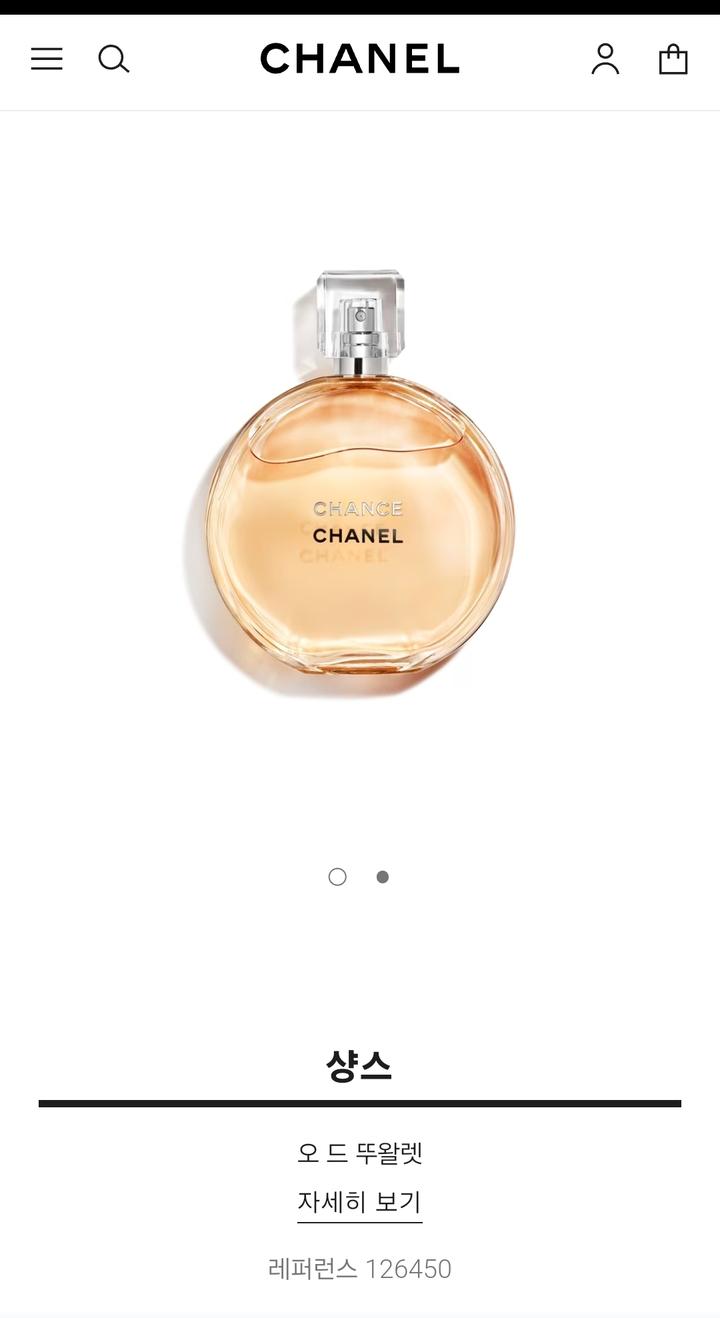The image size is (720, 1318).
Task: Open the Chance perfume product image
Action: click(360, 480)
